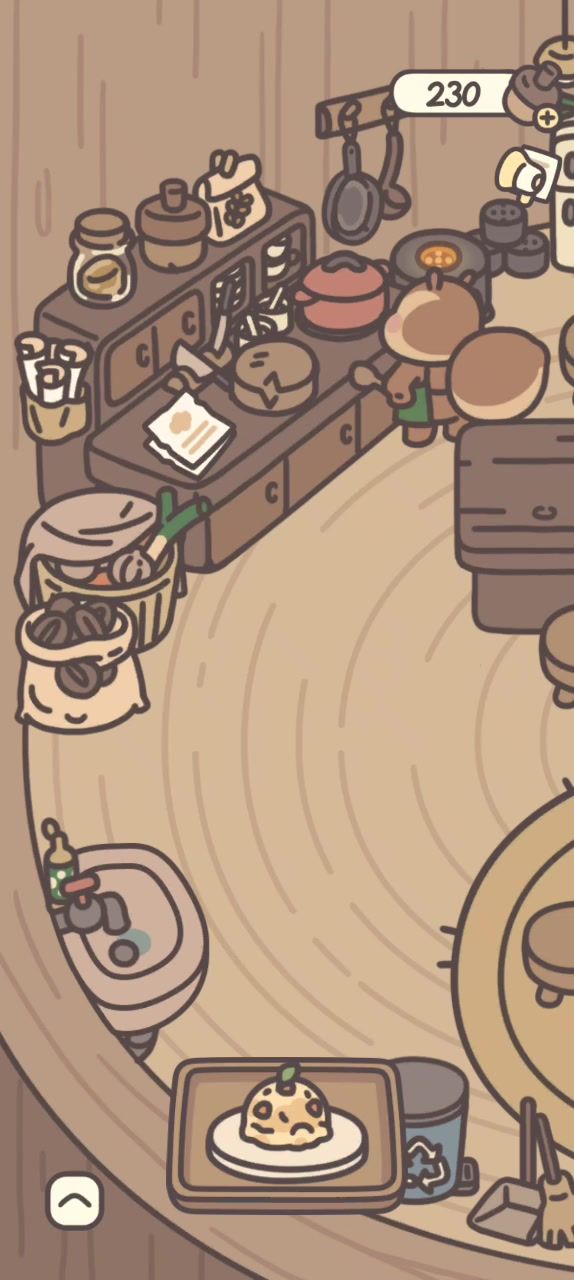Tap the plus icon beside the 230 balance
The height and width of the screenshot is (1280, 574).
(x=547, y=118)
